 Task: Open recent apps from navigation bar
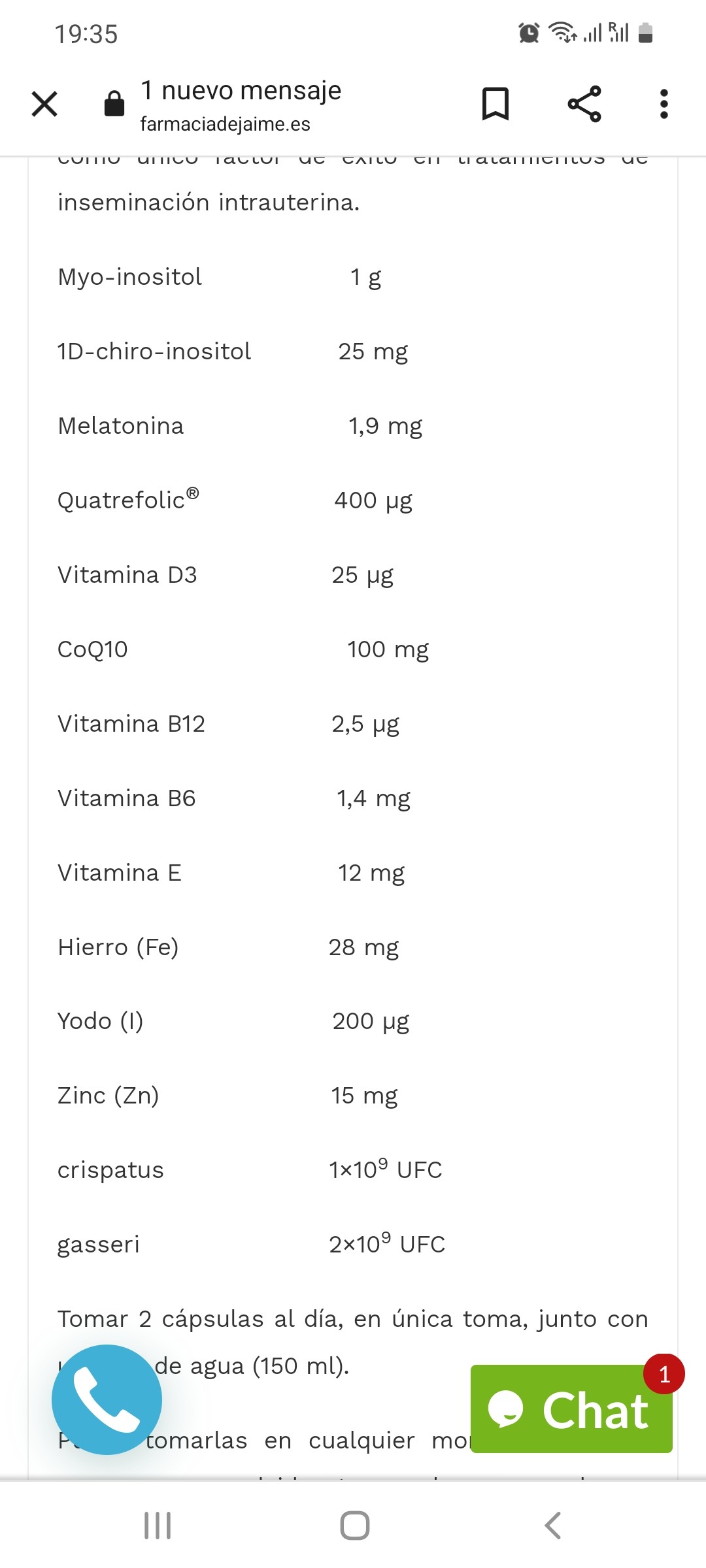158,1526
